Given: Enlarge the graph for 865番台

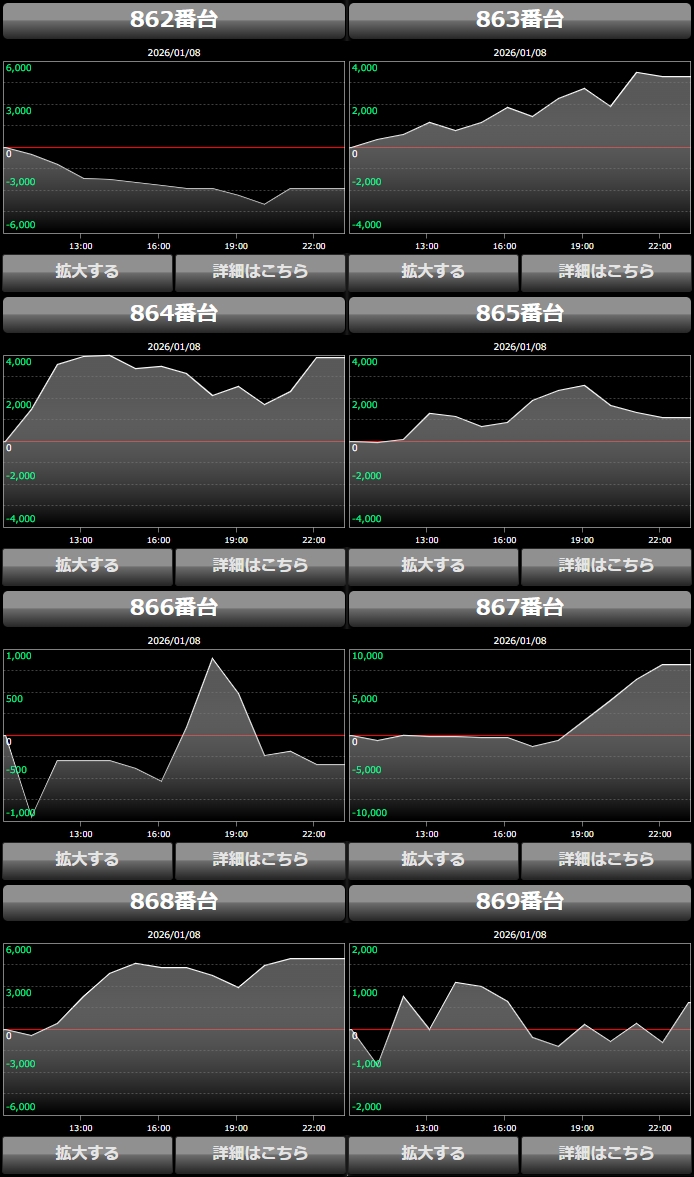Looking at the screenshot, I should 433,565.
